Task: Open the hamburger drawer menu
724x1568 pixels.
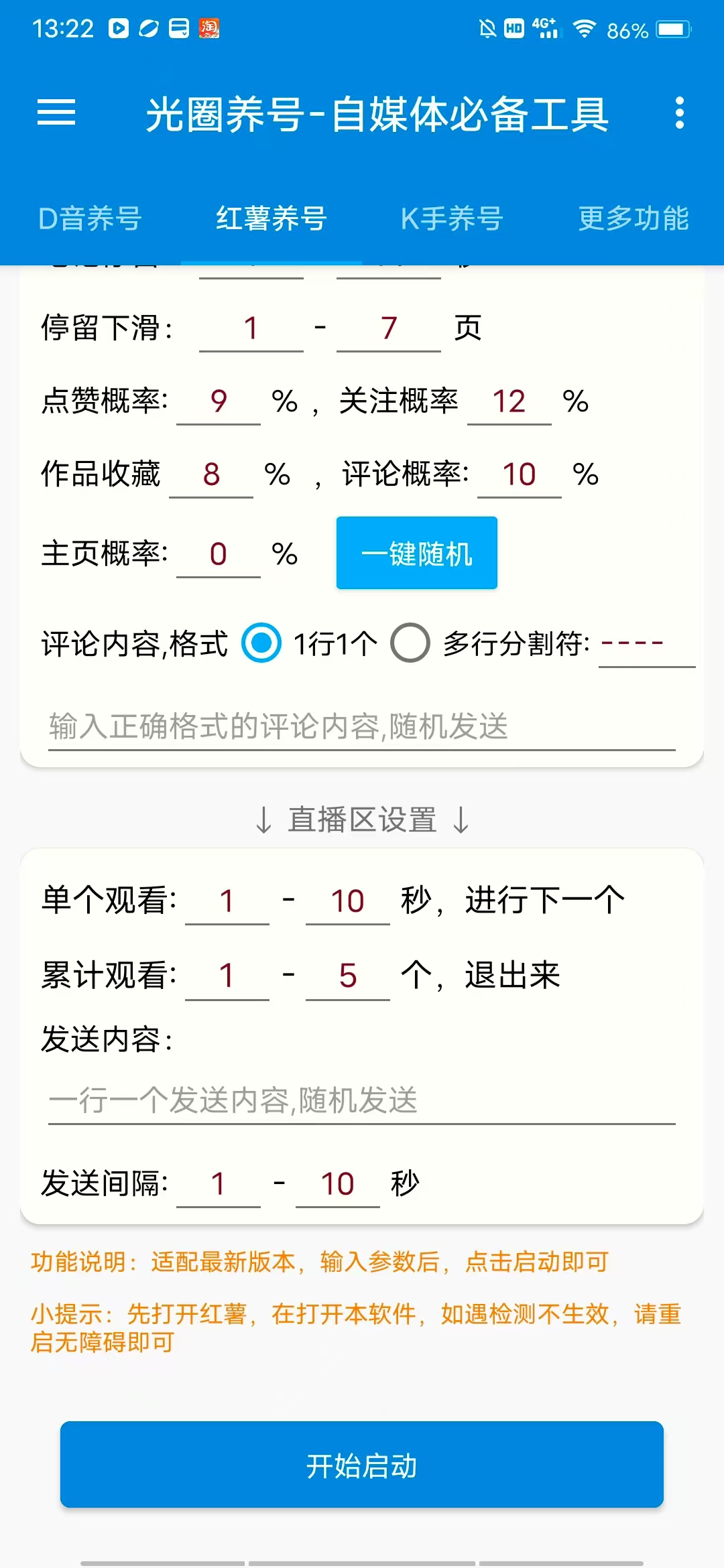Action: pyautogui.click(x=56, y=113)
